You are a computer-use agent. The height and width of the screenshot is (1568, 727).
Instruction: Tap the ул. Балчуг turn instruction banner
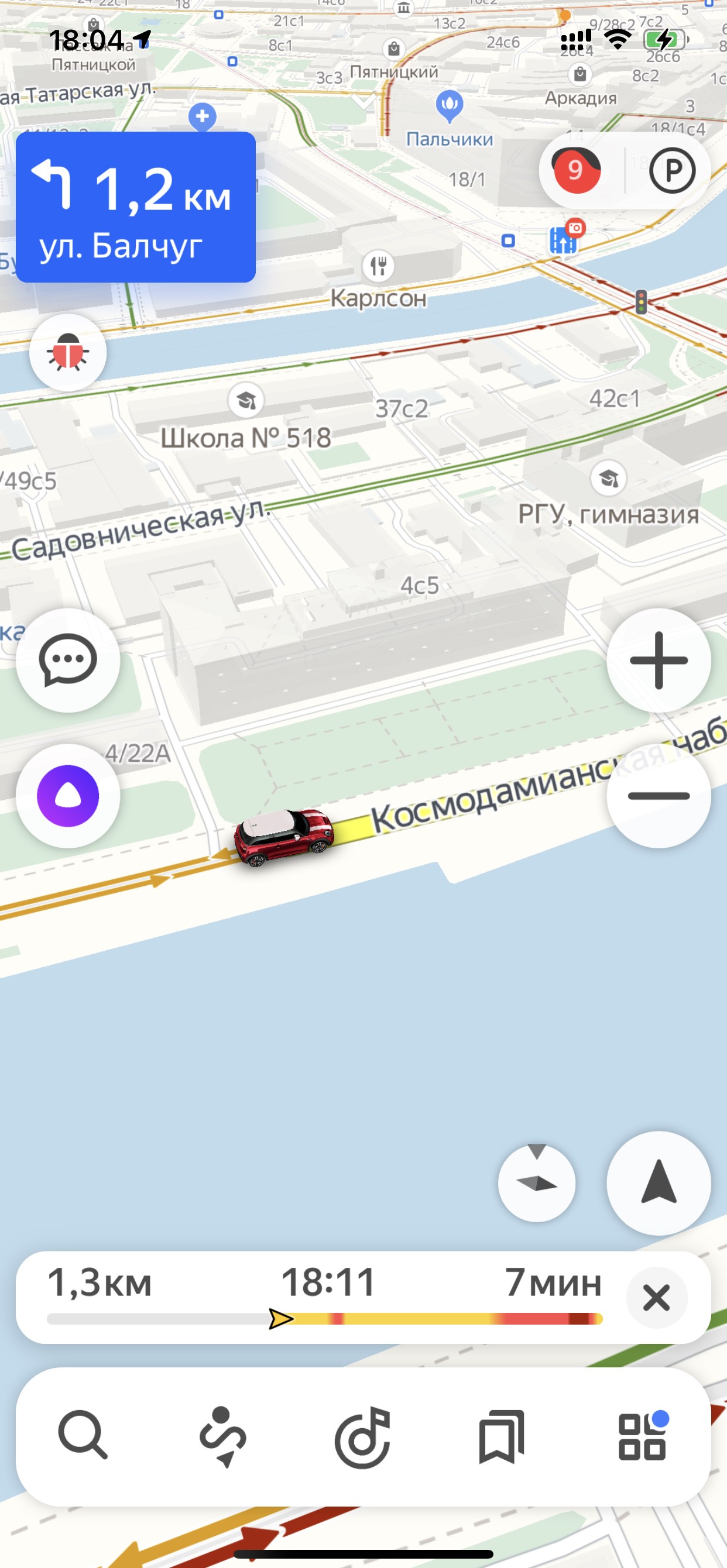click(x=135, y=207)
